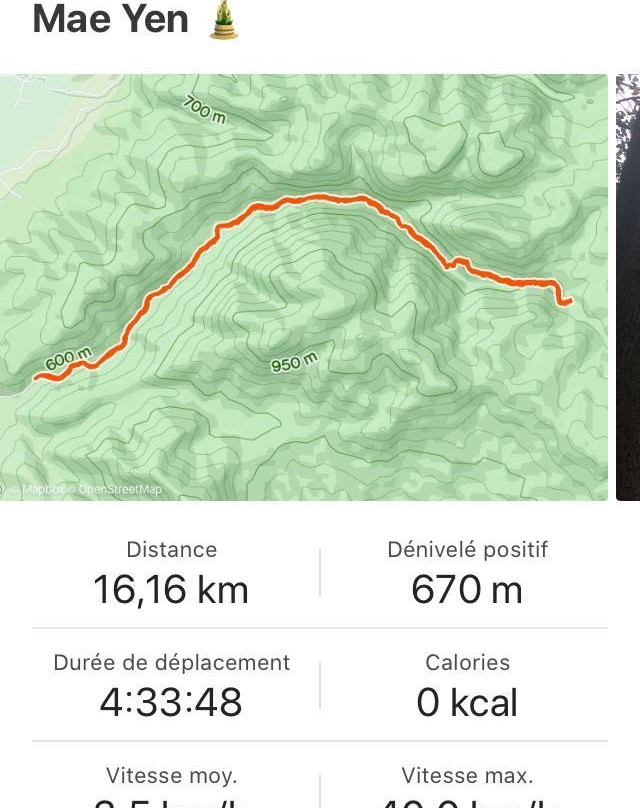
Task: Open the Mae Yen route map
Action: 303,287
